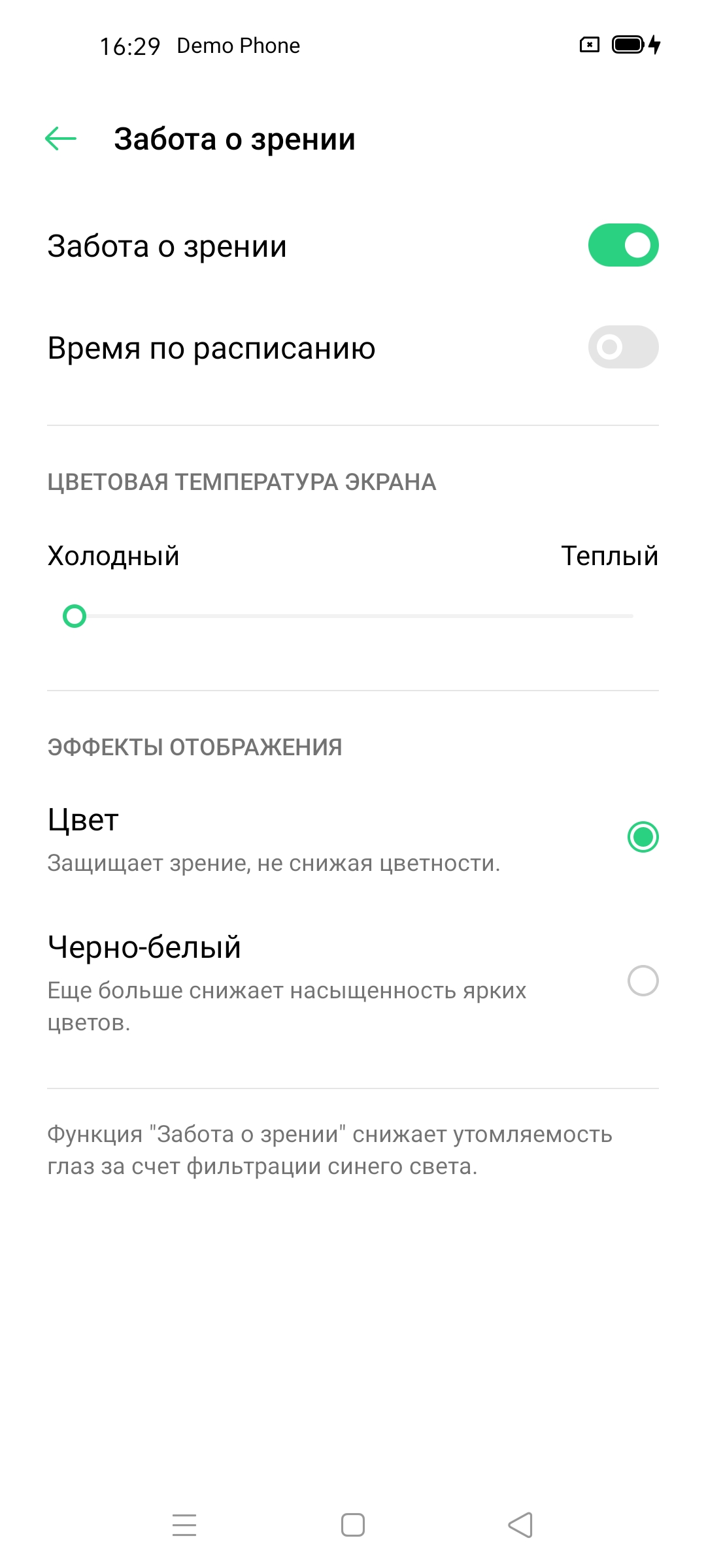Tap the color temperature slider track
The height and width of the screenshot is (1568, 706).
[353, 616]
